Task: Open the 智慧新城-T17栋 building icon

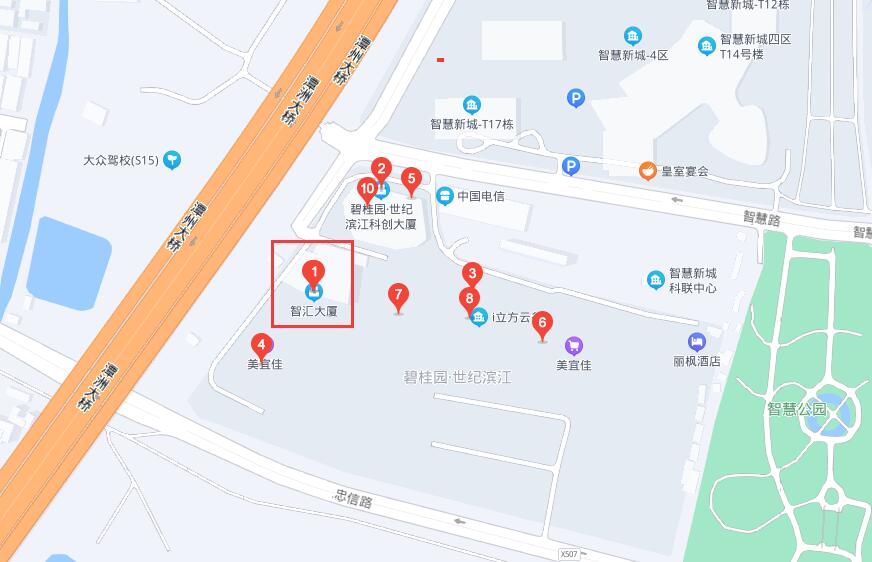Action: pyautogui.click(x=471, y=105)
